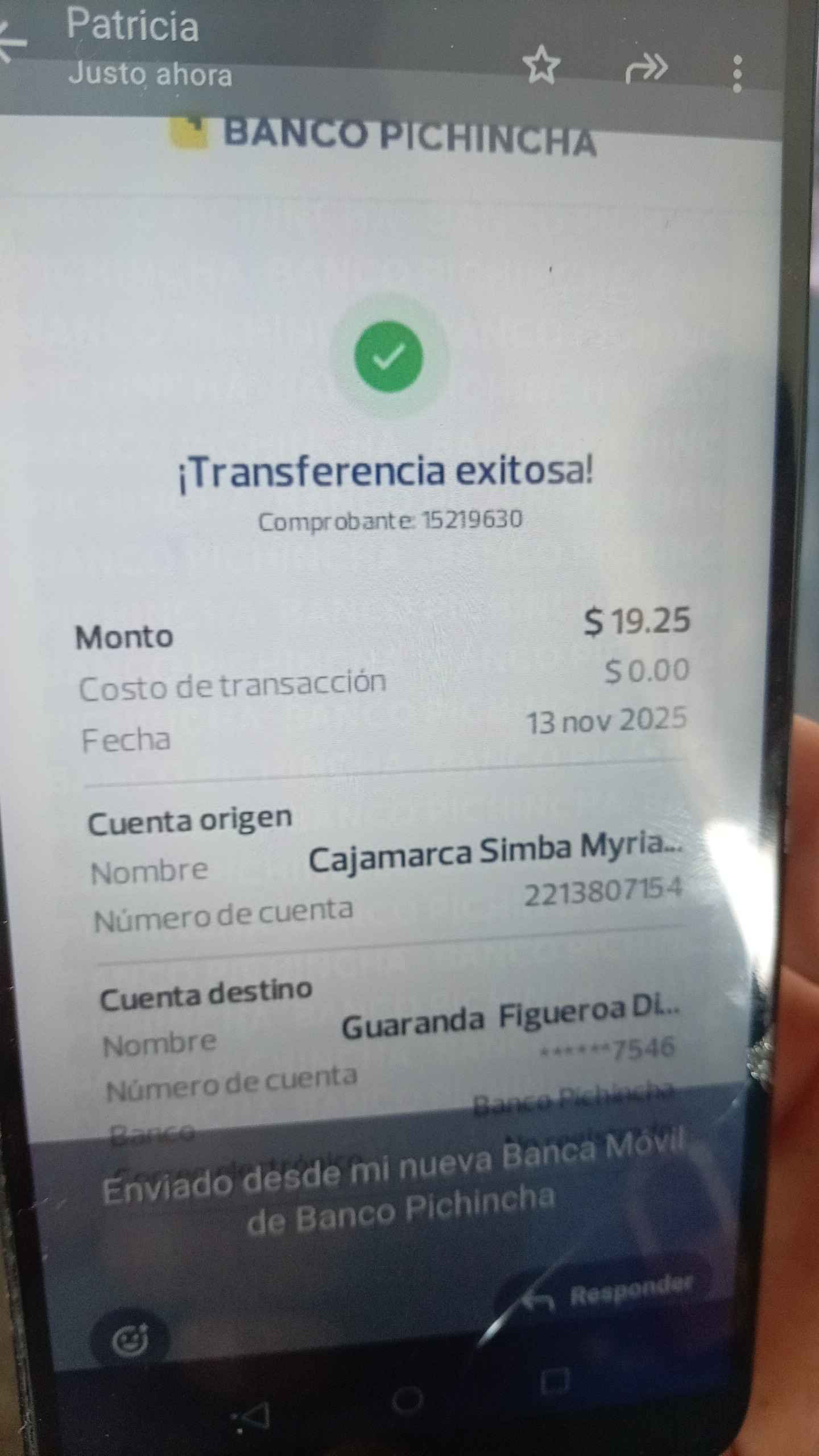Forward the transfer receipt image
This screenshot has width=819, height=1456.
point(646,68)
